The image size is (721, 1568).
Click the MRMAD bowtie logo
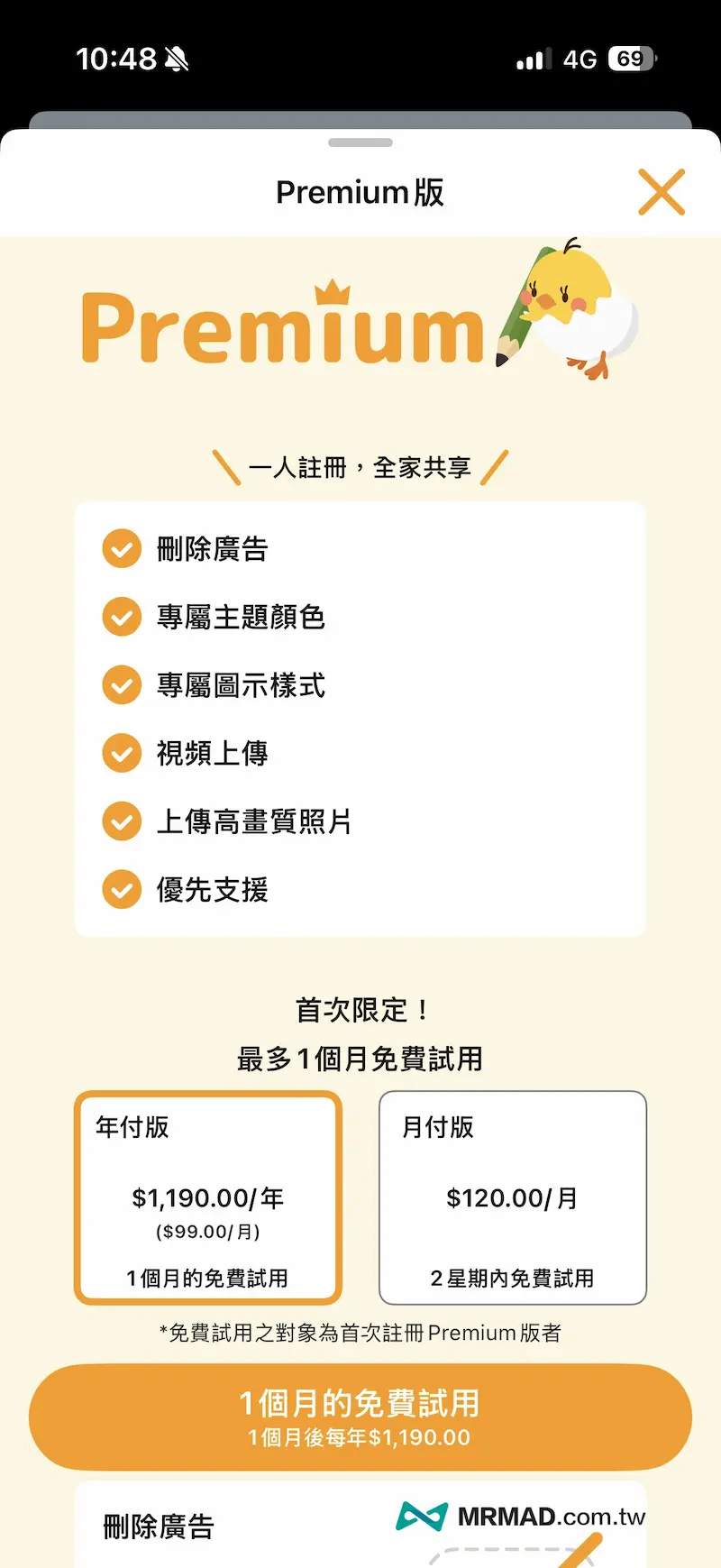424,1515
